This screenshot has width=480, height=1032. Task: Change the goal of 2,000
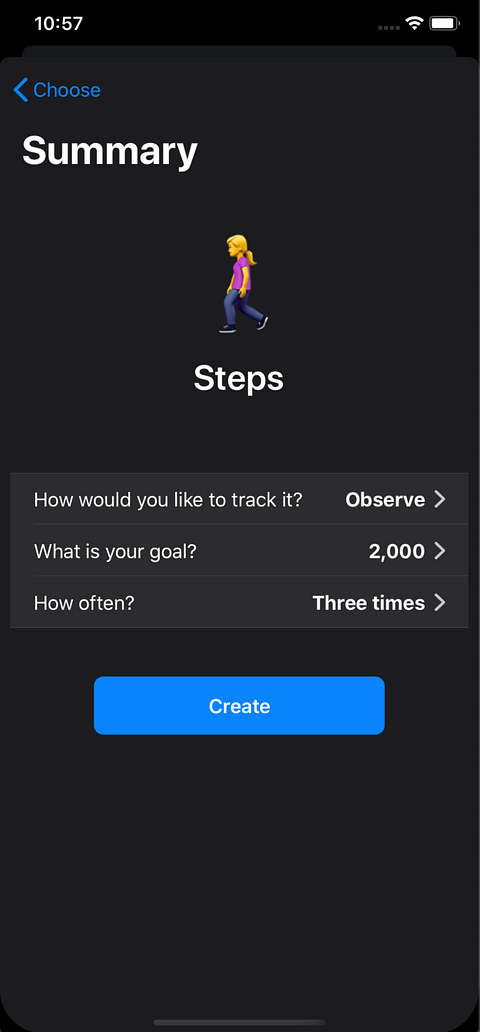(239, 551)
